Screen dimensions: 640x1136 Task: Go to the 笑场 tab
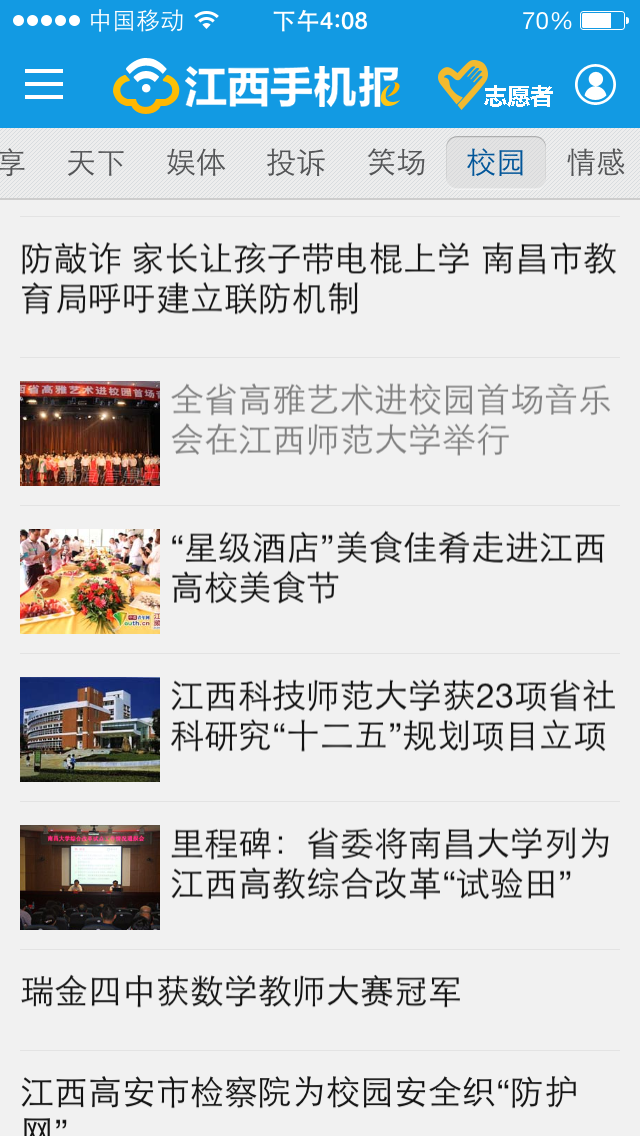point(396,162)
